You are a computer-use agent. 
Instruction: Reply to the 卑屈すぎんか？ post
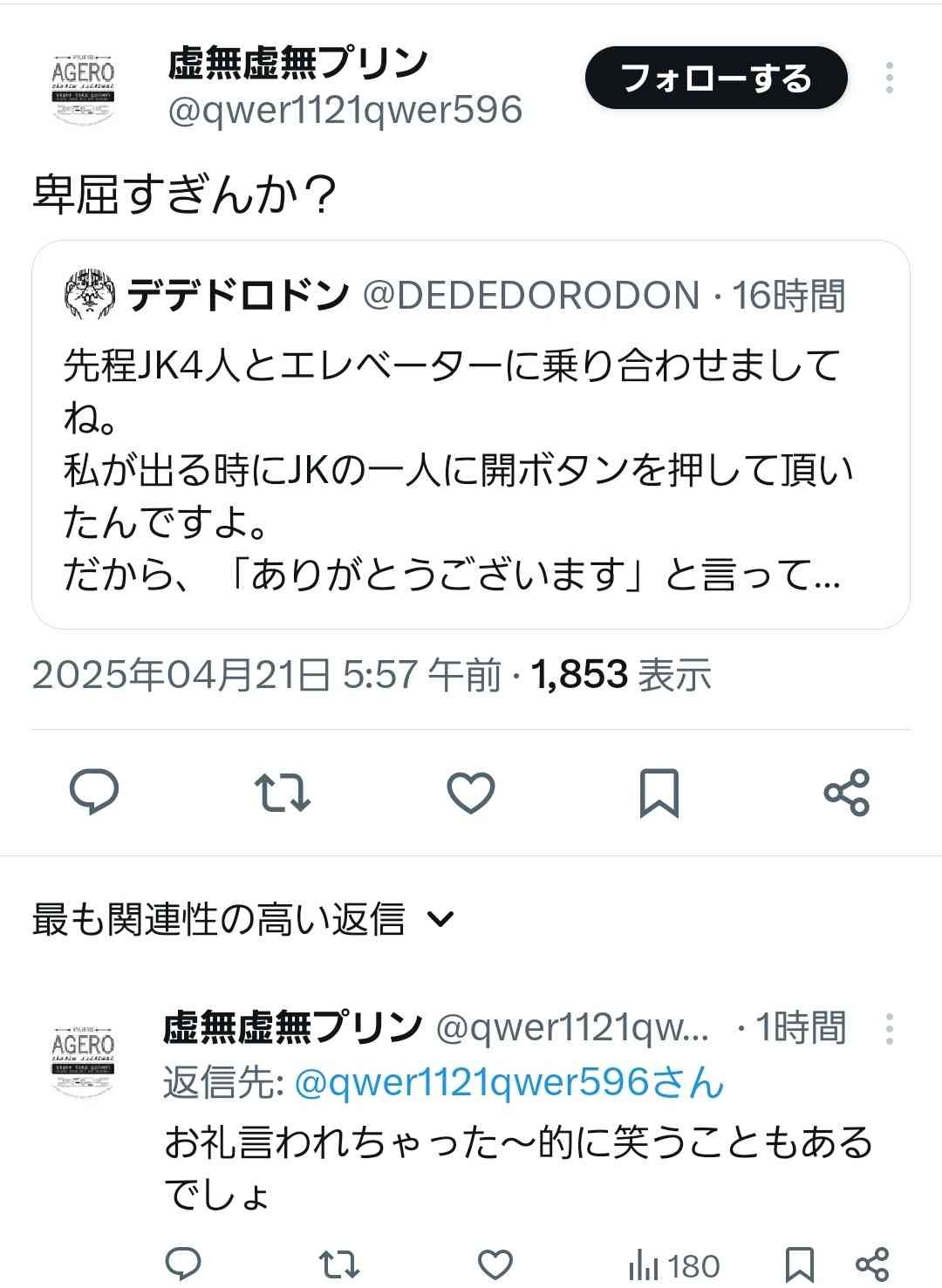pos(94,792)
